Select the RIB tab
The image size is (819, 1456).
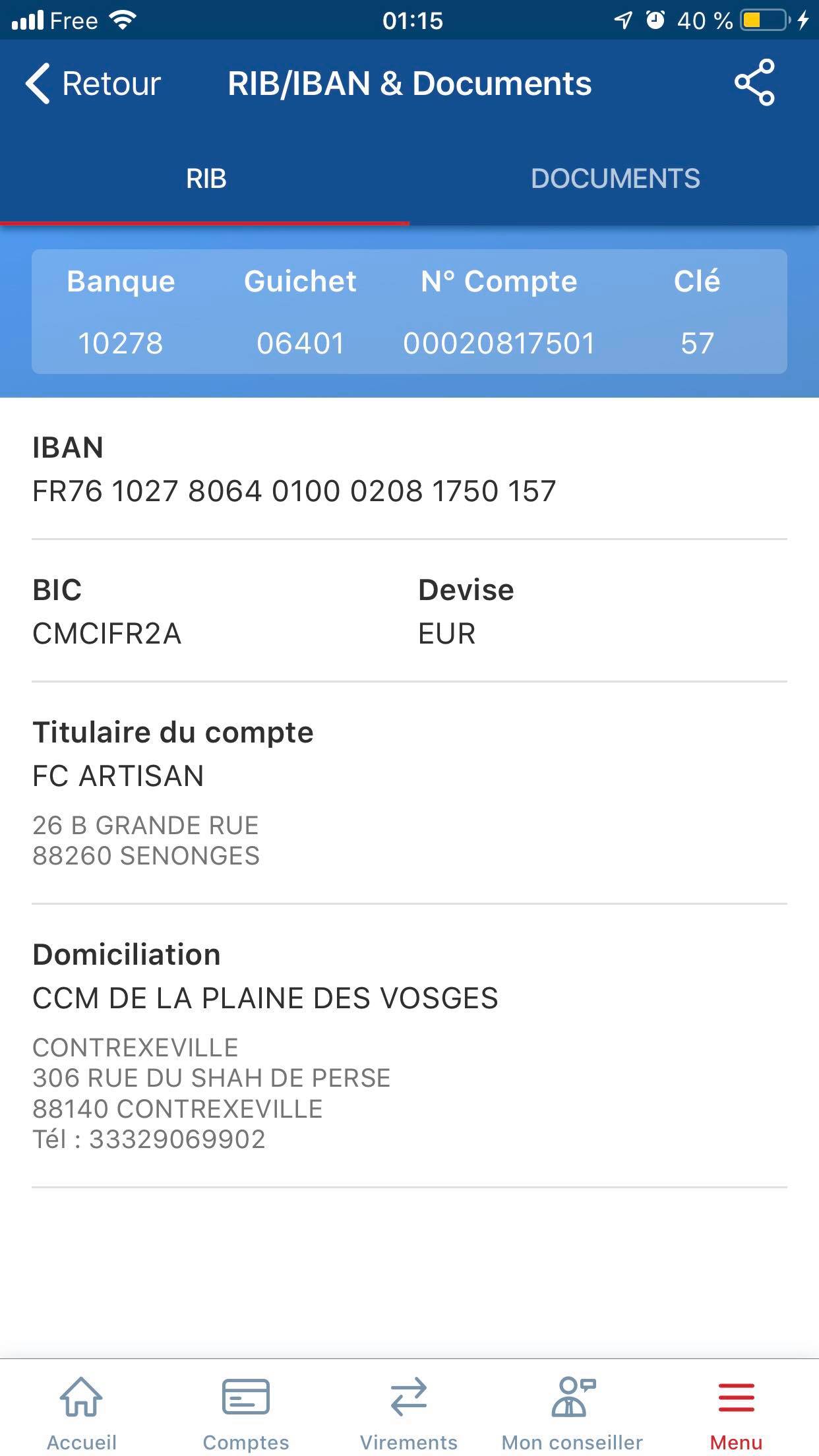click(x=205, y=179)
